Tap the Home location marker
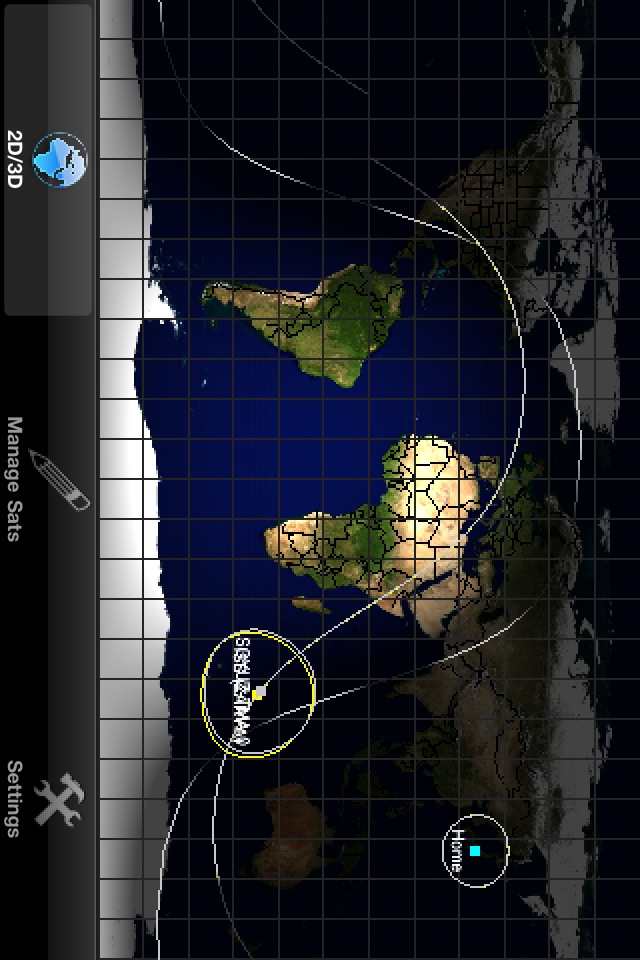Viewport: 640px width, 960px height. click(x=475, y=851)
